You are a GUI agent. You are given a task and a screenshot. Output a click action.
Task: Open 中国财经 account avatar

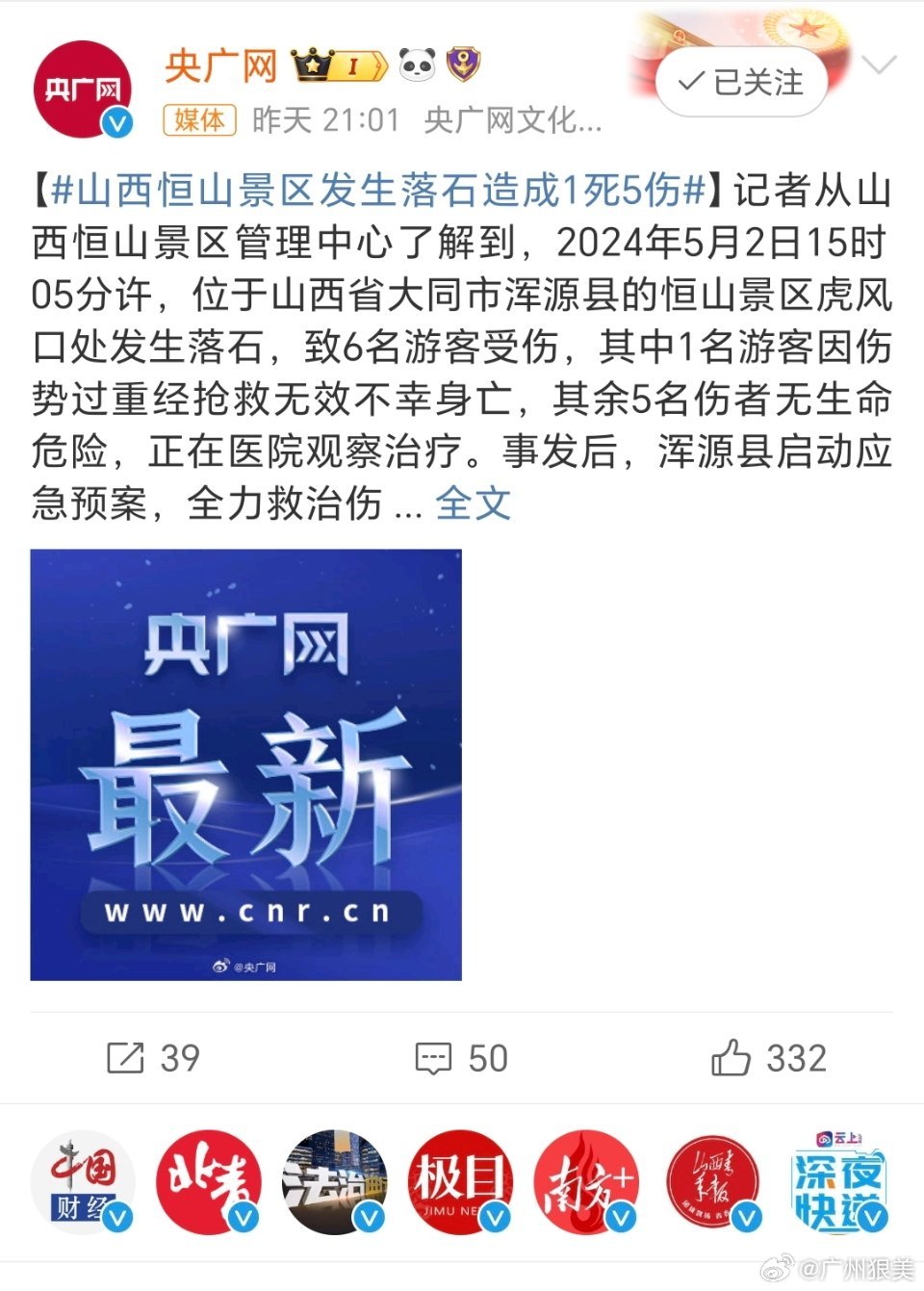click(84, 1183)
